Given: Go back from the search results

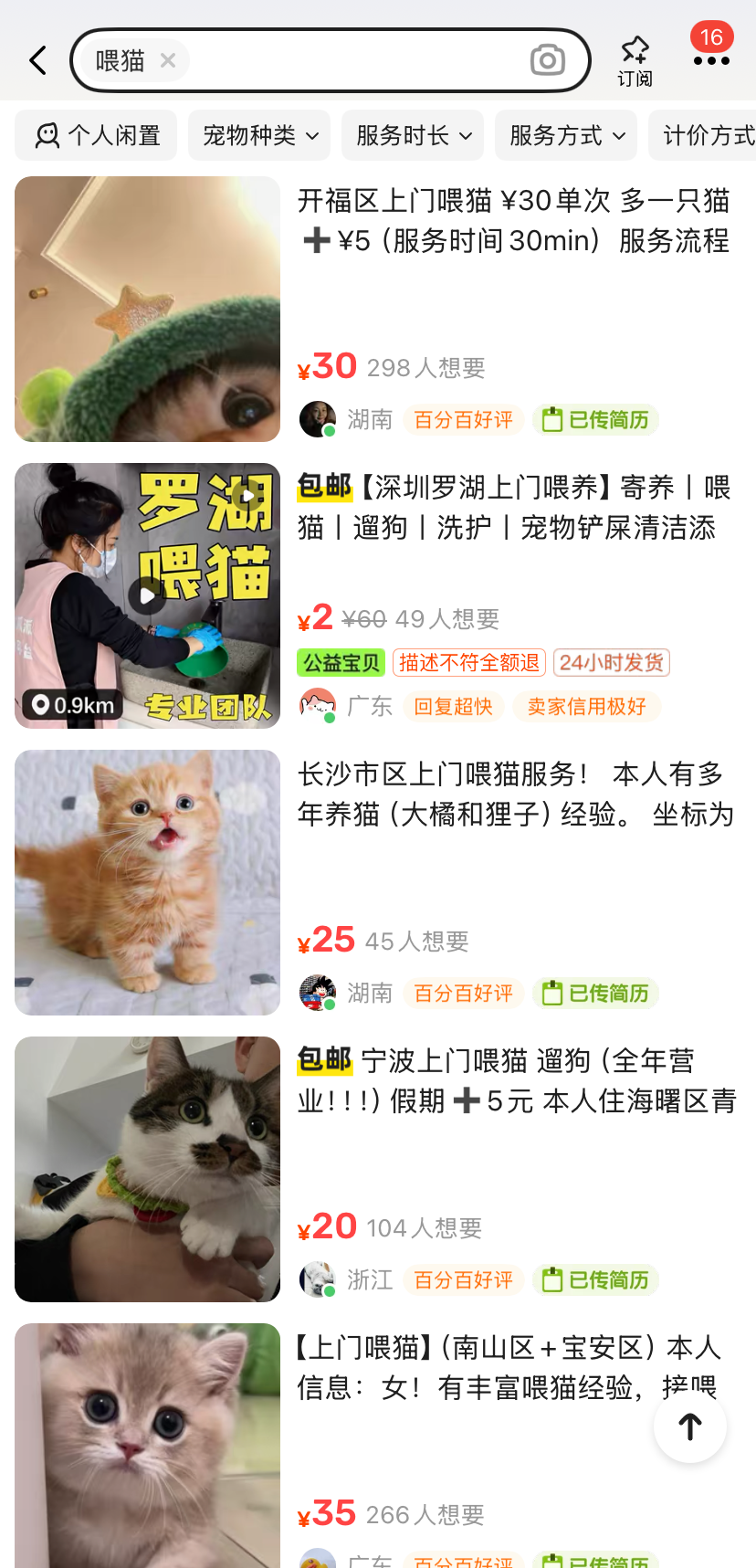Looking at the screenshot, I should point(38,61).
